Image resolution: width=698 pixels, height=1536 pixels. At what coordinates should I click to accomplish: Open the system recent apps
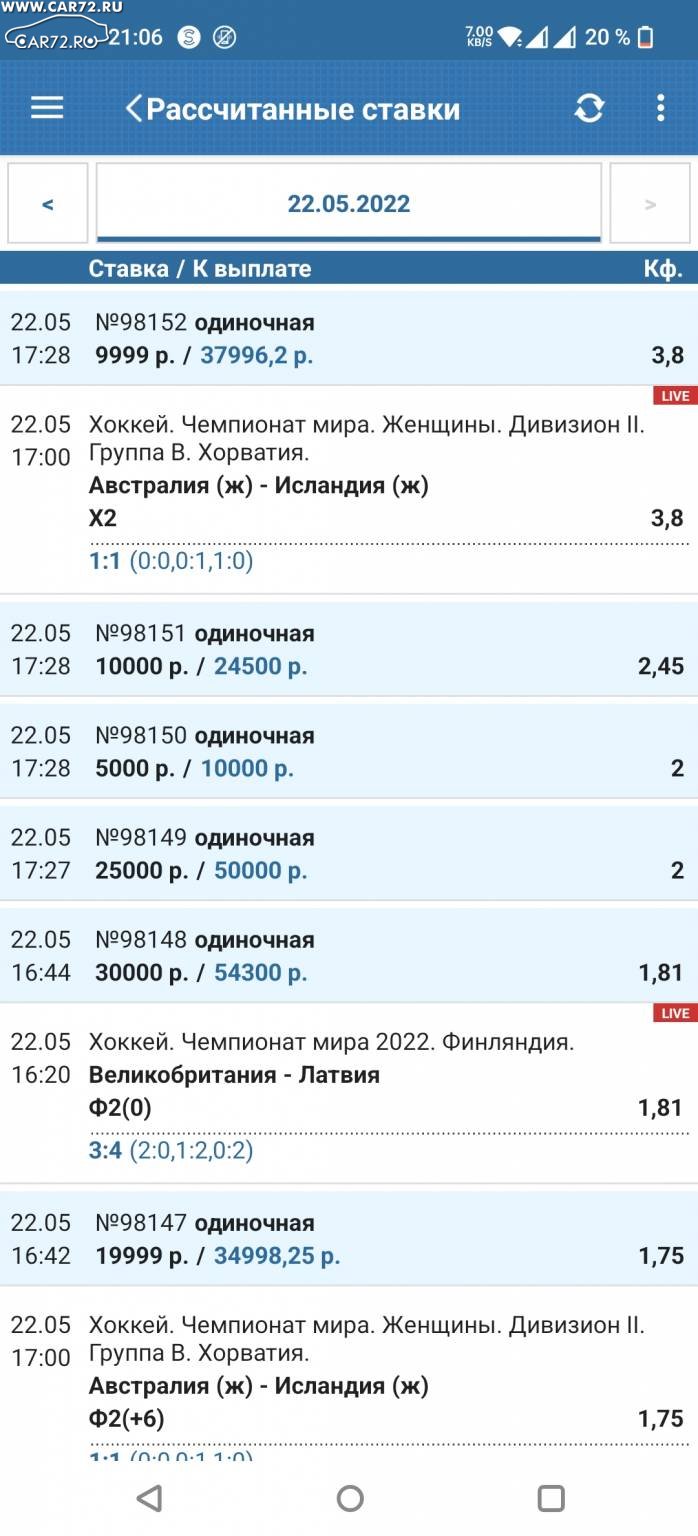pos(551,1497)
